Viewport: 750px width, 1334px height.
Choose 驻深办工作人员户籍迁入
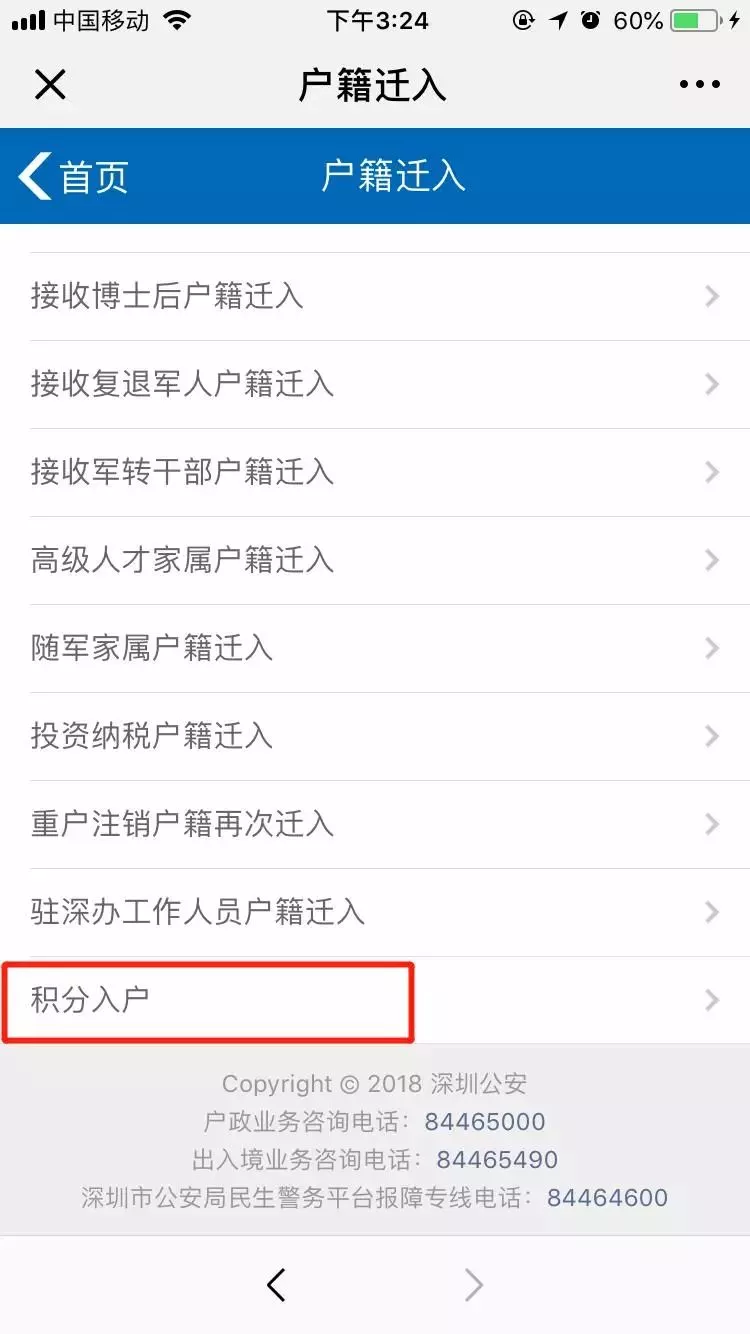pyautogui.click(x=375, y=912)
